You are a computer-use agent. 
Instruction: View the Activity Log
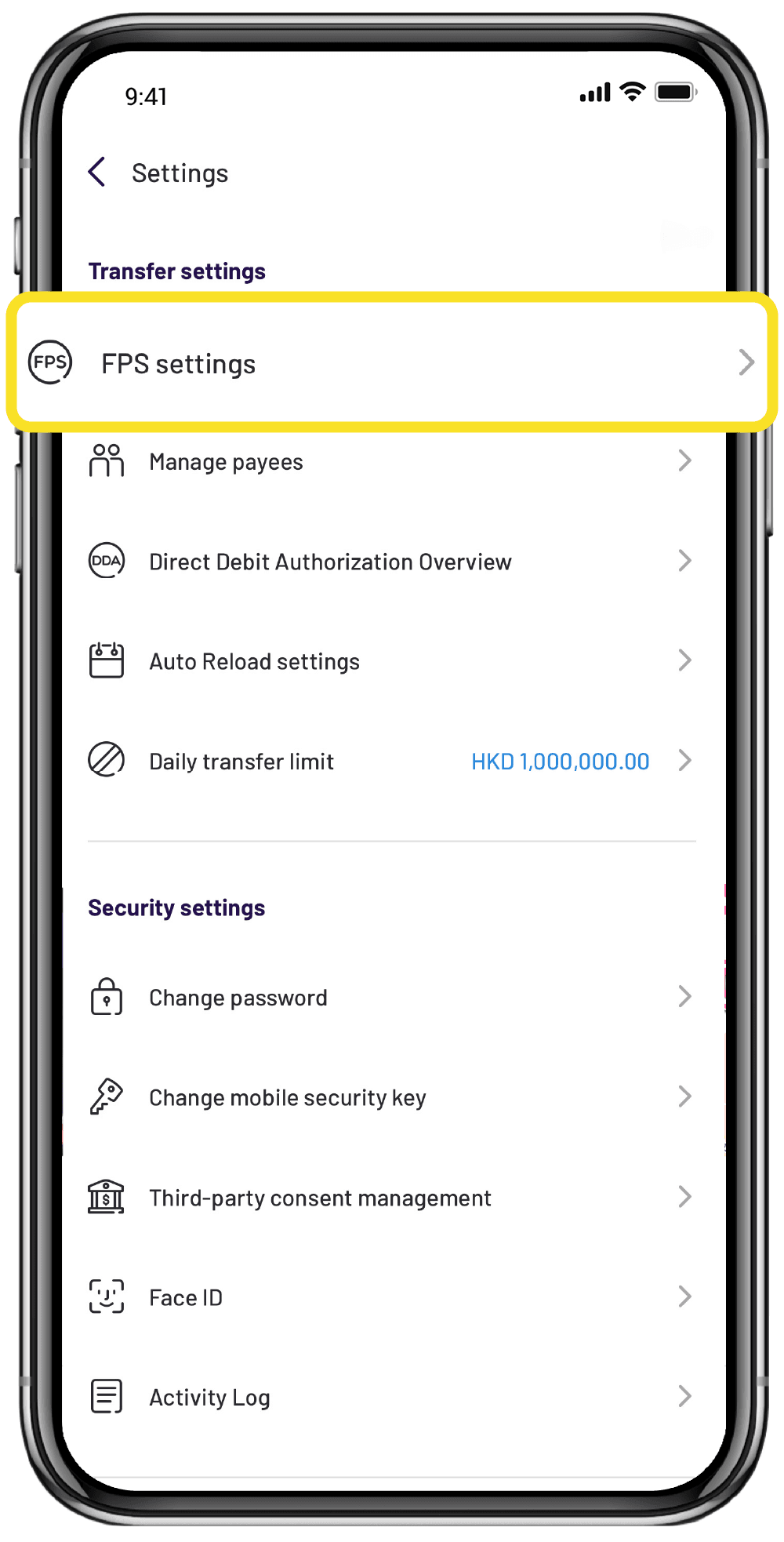[390, 1397]
